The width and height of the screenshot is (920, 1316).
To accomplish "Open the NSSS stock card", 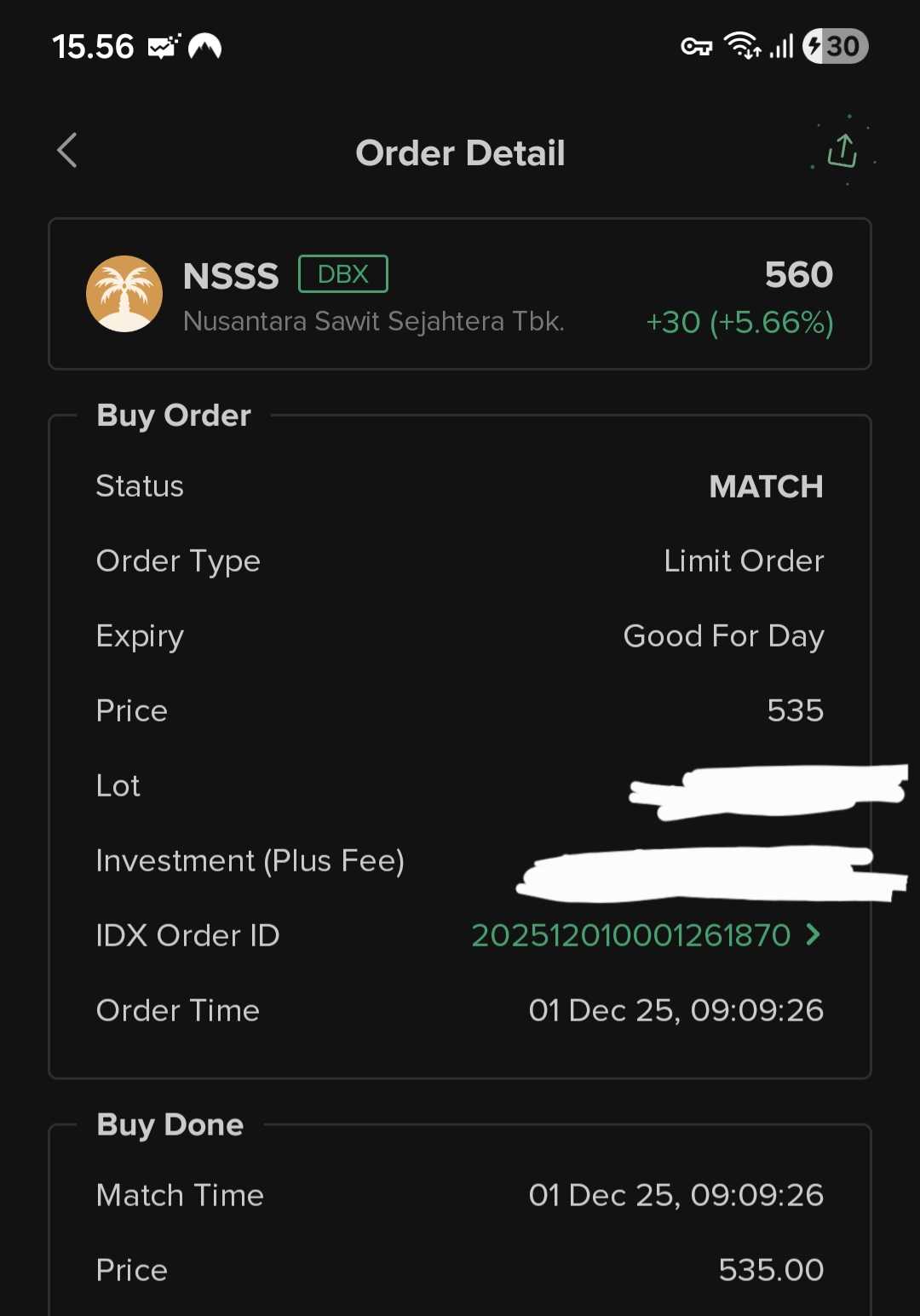I will tap(460, 295).
